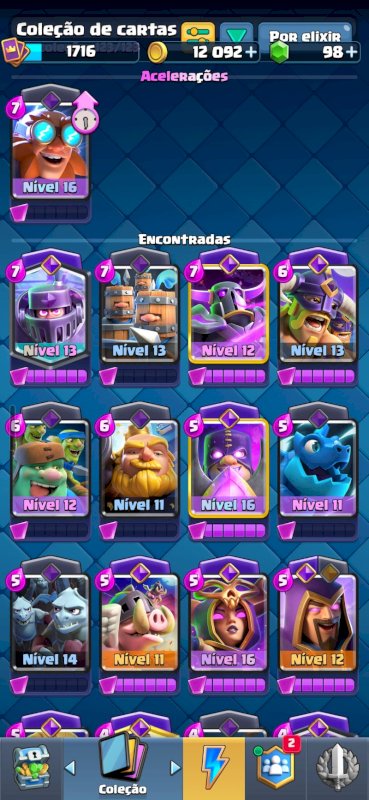Add more gold using the coin plus
369x800 pixels.
[252, 52]
